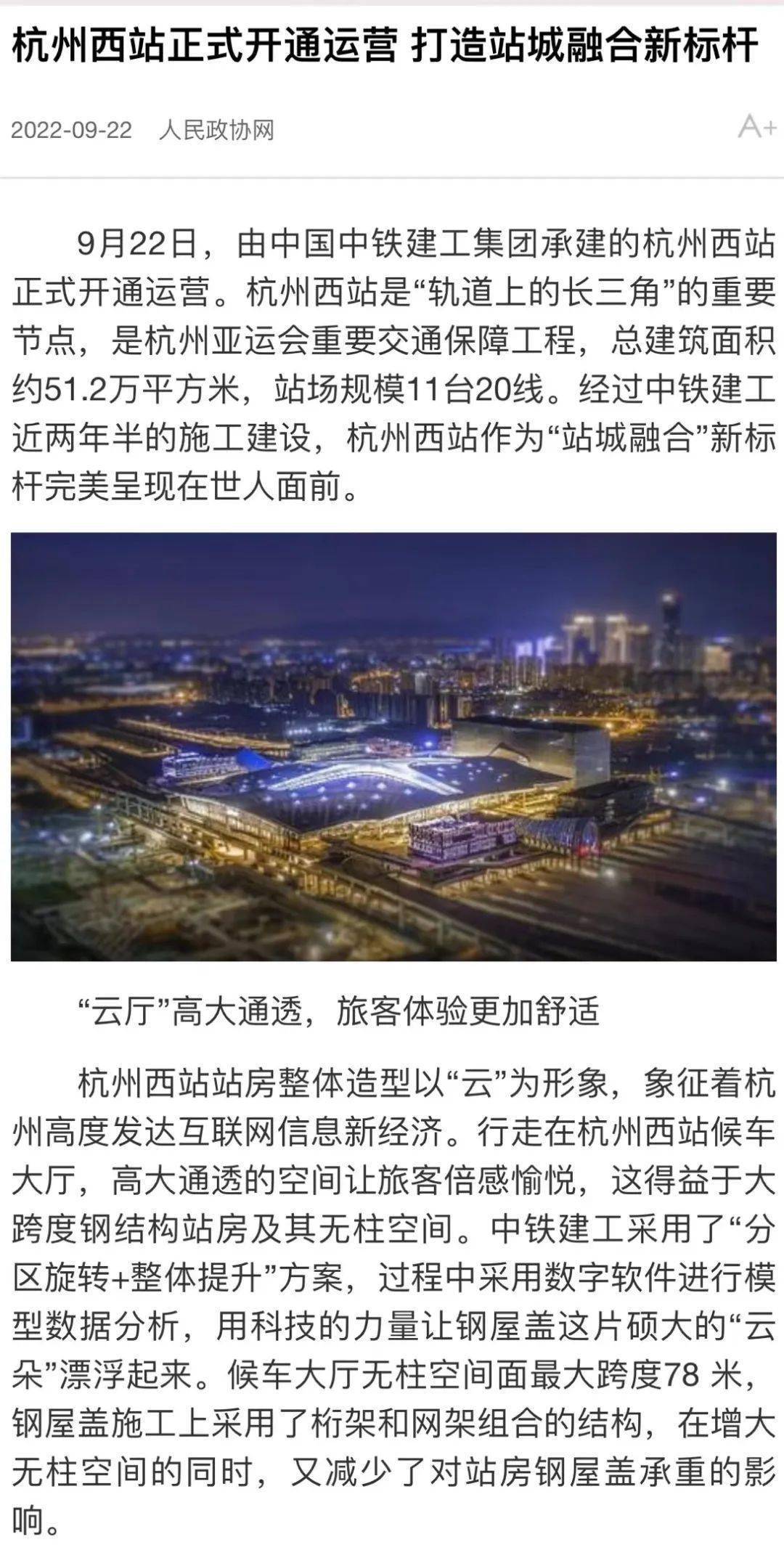Open the Hangzhou West Station night photo
Image resolution: width=784 pixels, height=1550 pixels.
[393, 746]
